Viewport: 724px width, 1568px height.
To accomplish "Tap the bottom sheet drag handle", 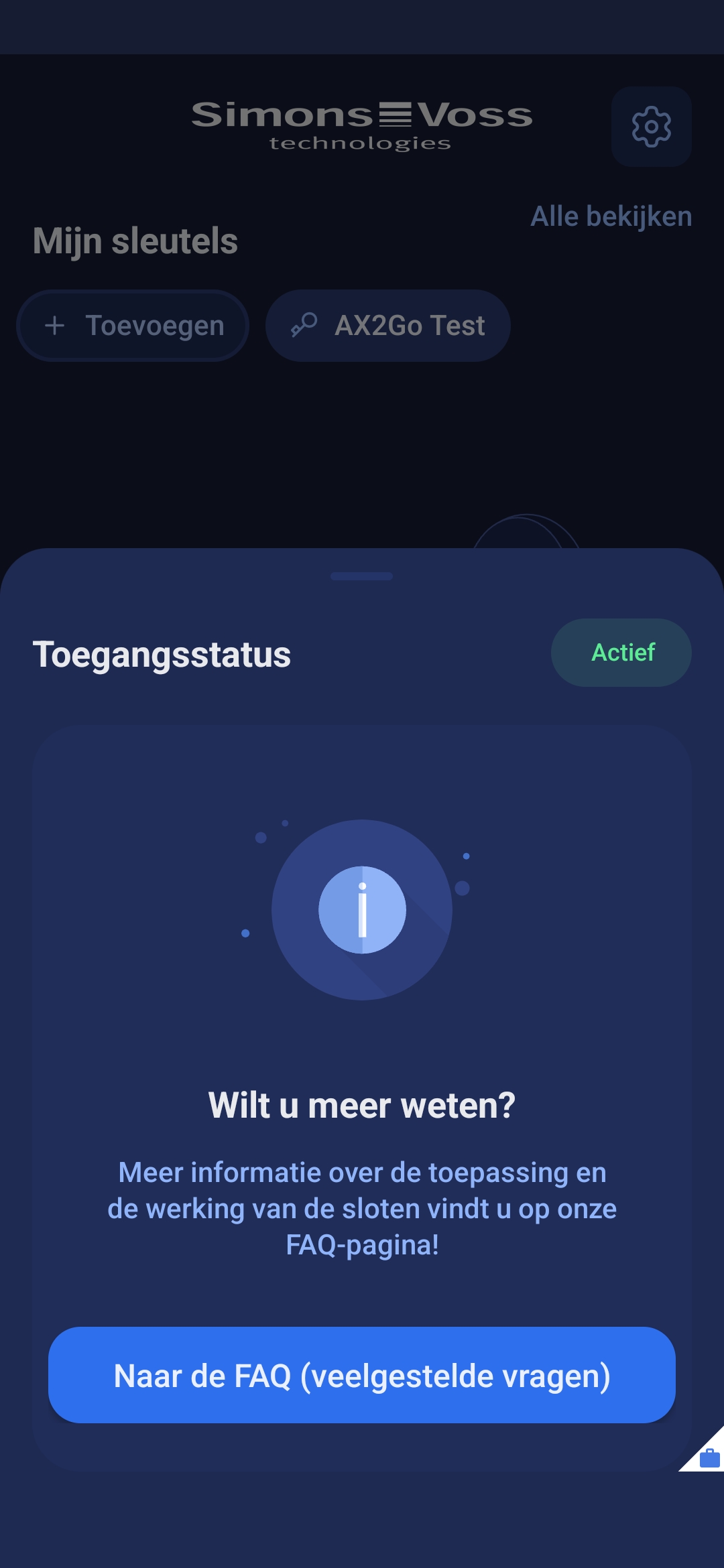I will [x=361, y=576].
